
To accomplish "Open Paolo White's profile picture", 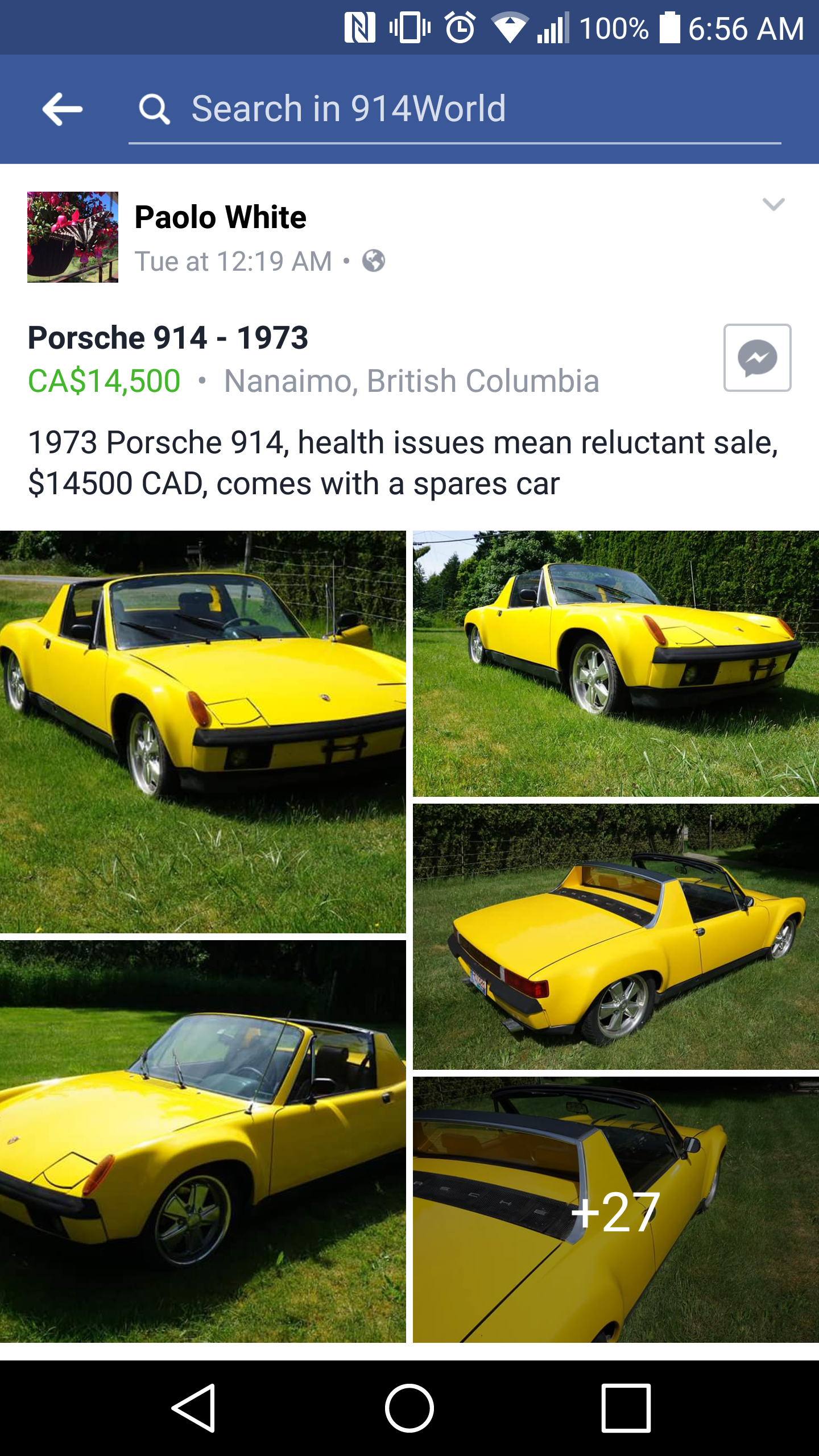I will [73, 237].
